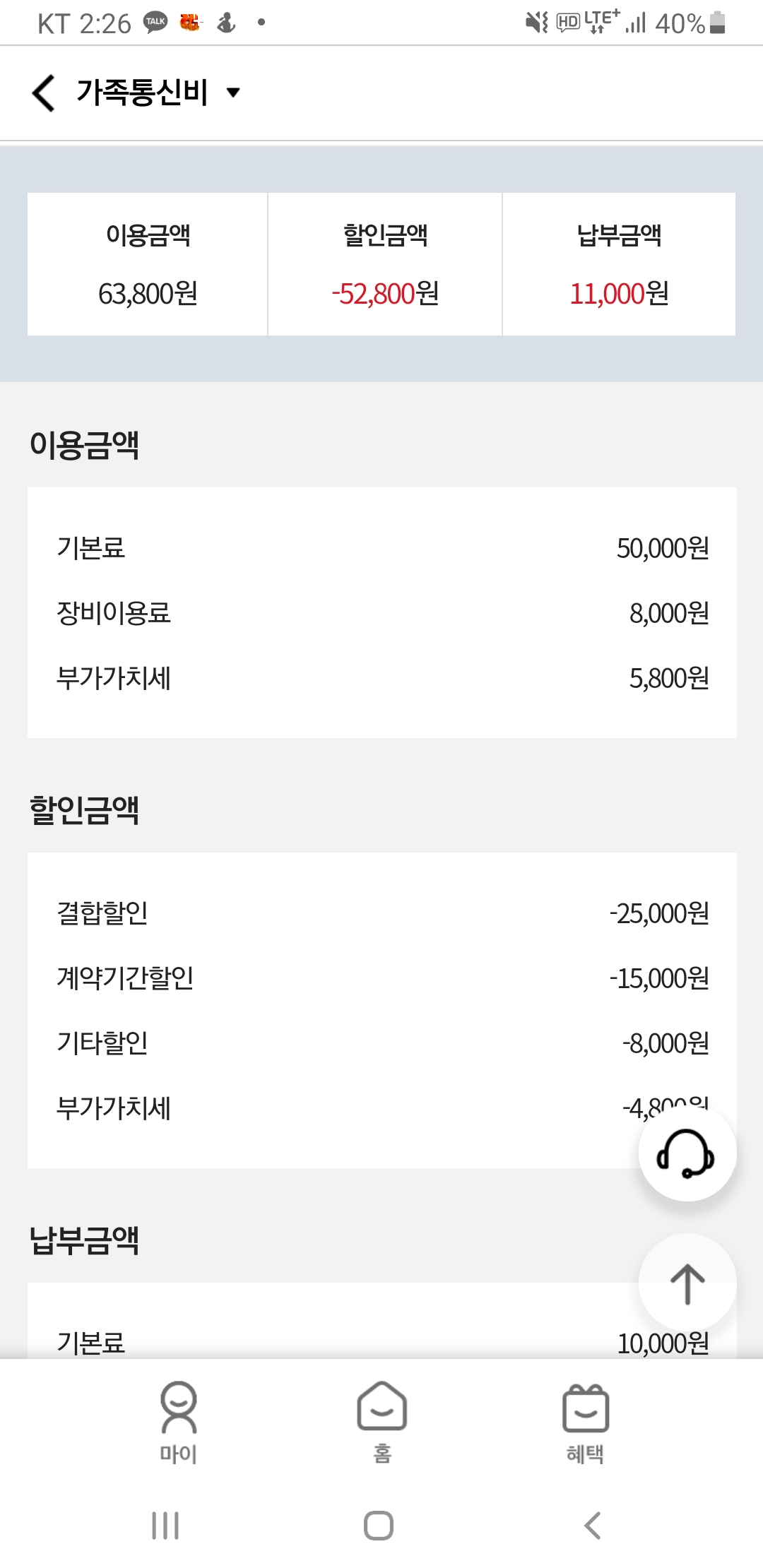Image resolution: width=763 pixels, height=1568 pixels.
Task: Open the 혜택 tab
Action: pyautogui.click(x=585, y=1421)
